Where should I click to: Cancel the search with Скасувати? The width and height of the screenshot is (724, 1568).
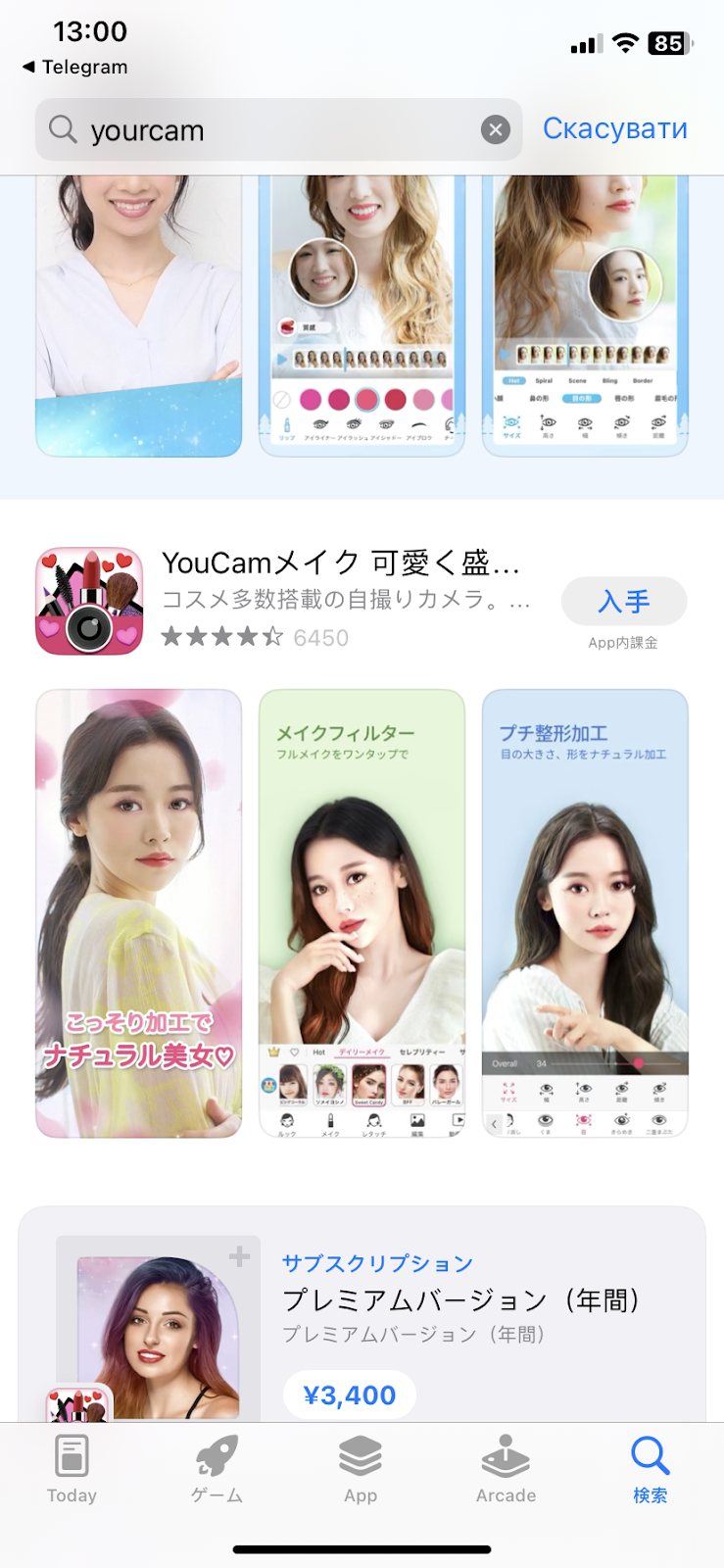pos(615,128)
